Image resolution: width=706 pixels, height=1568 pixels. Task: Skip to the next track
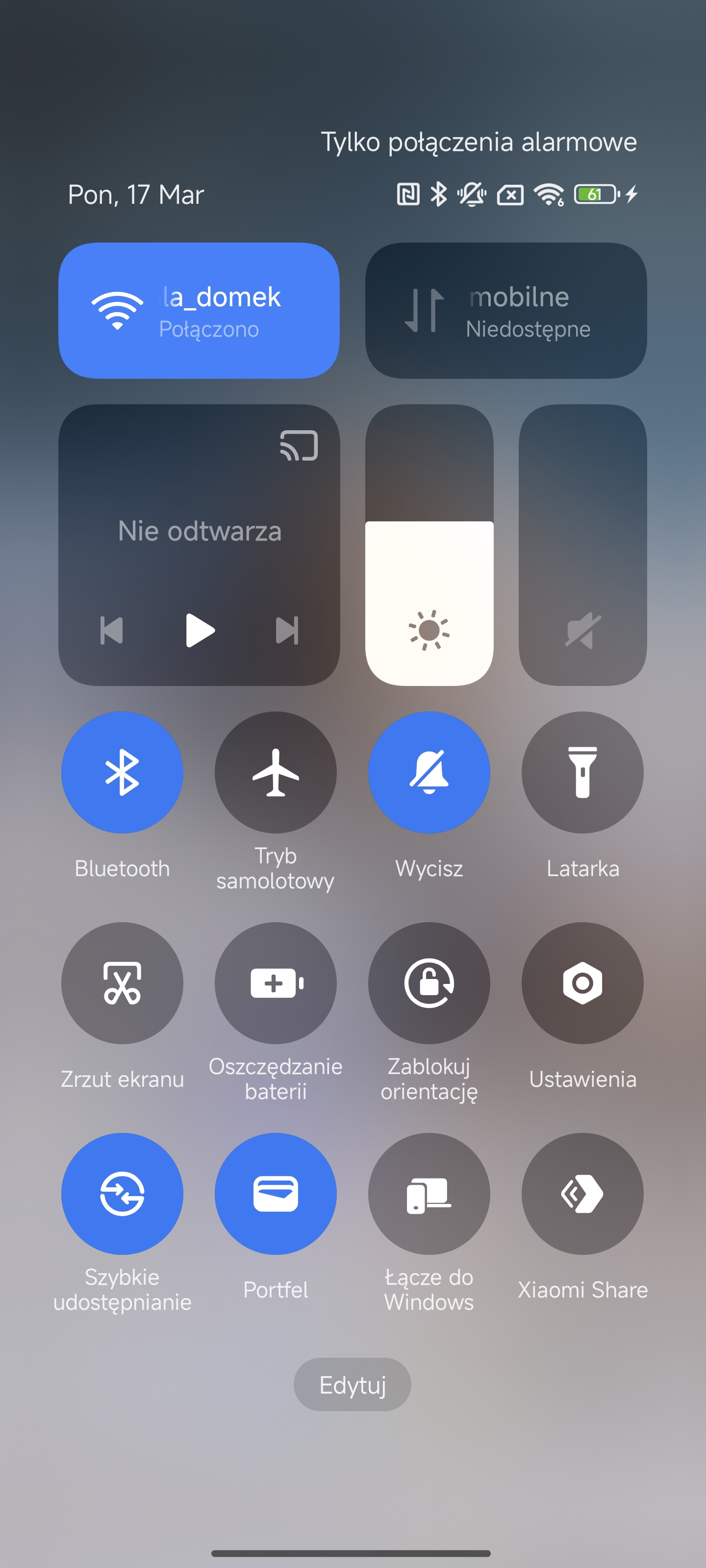(287, 630)
